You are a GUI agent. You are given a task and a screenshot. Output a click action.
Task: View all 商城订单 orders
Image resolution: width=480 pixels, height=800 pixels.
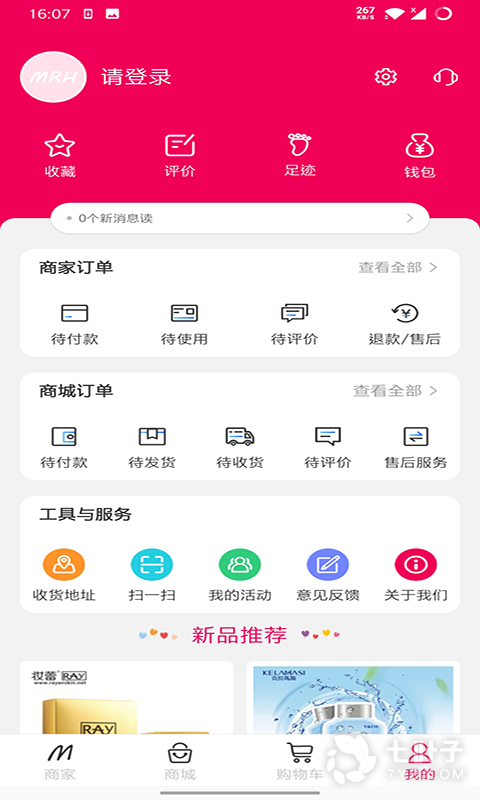(x=395, y=391)
